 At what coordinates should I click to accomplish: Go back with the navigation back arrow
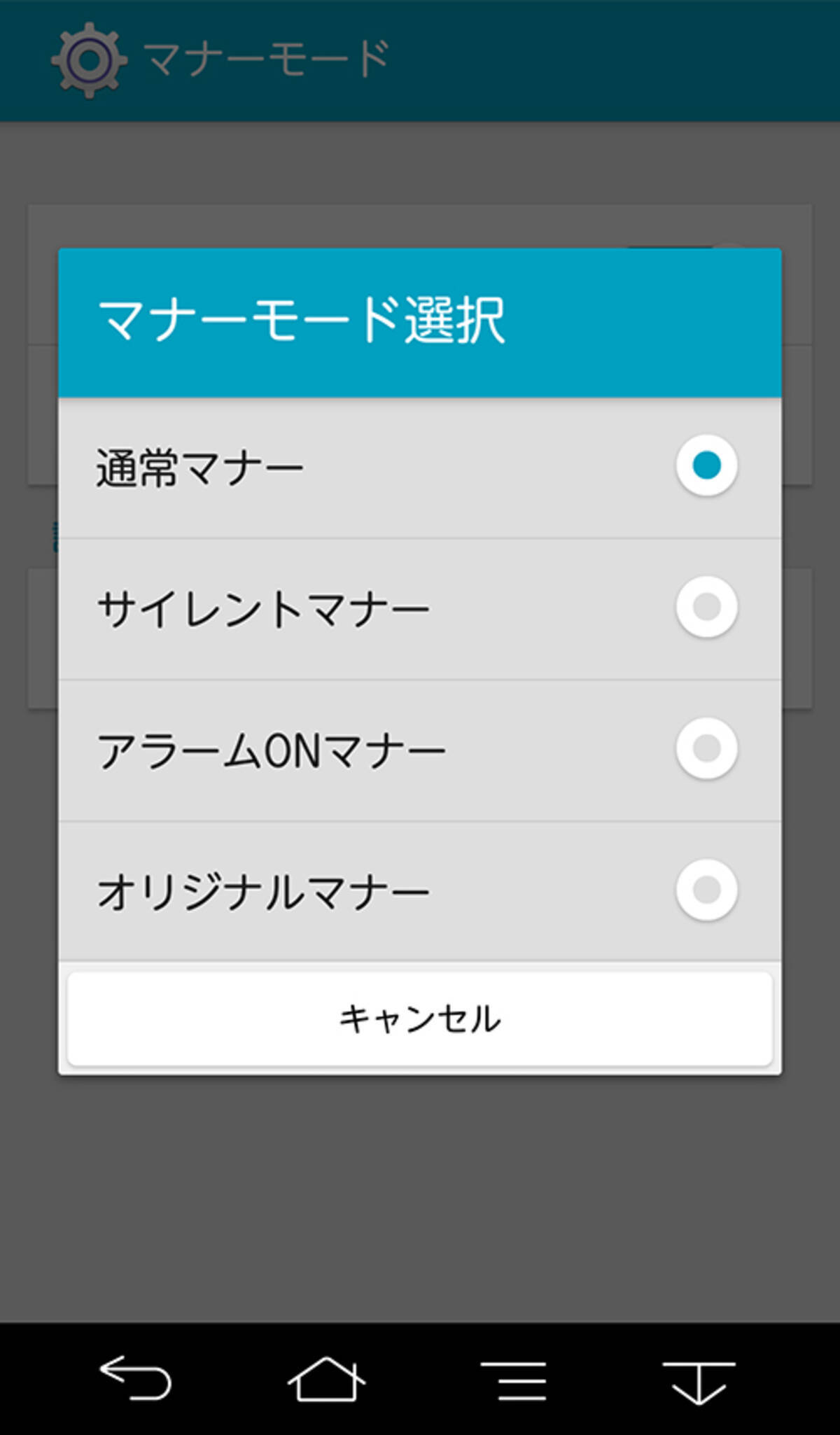tap(136, 1378)
